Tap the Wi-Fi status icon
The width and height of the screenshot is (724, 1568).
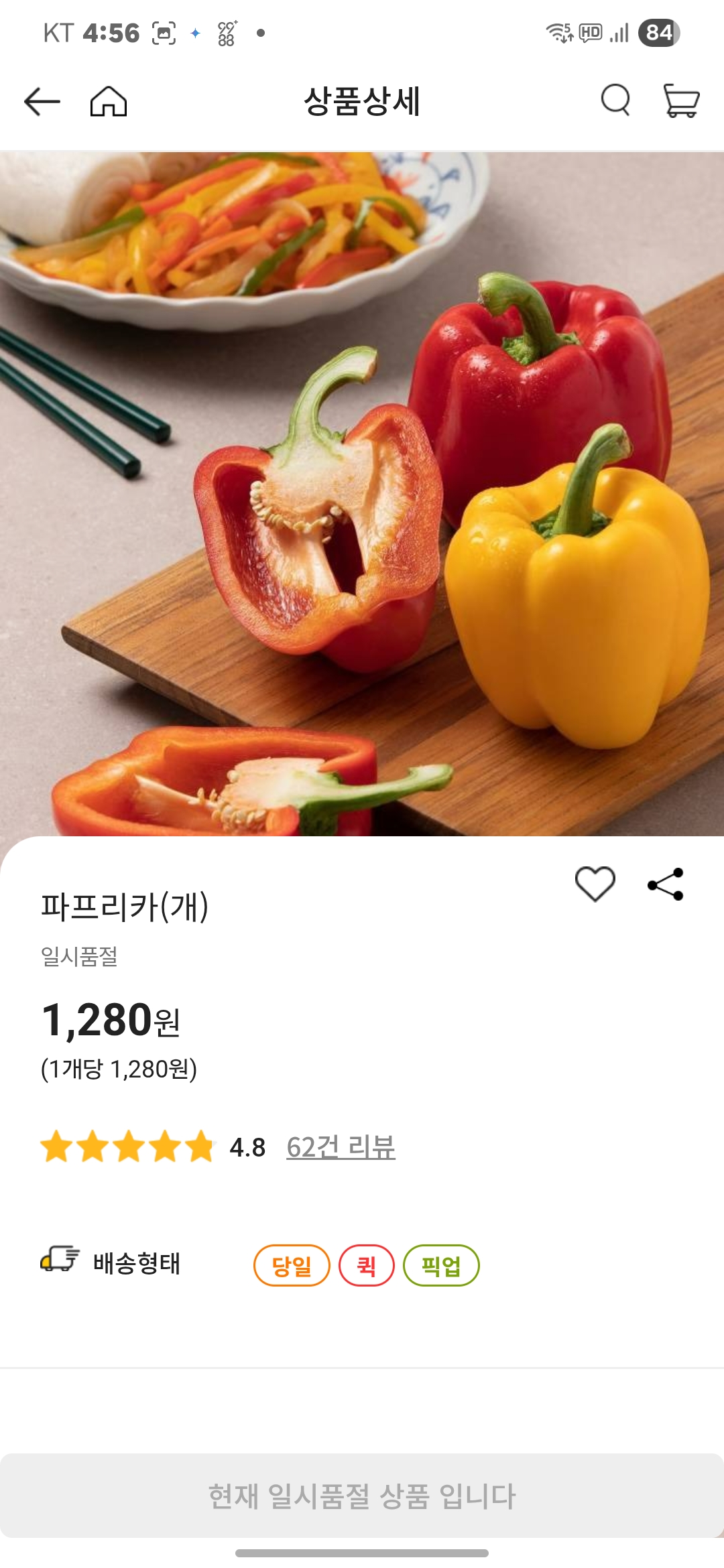click(x=558, y=31)
